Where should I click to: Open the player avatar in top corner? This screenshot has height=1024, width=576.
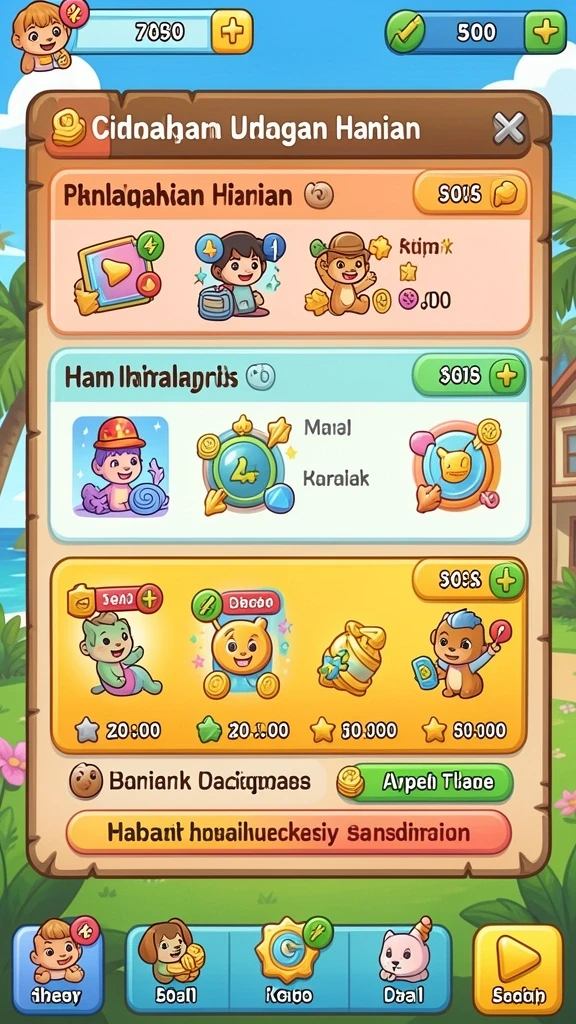click(40, 36)
